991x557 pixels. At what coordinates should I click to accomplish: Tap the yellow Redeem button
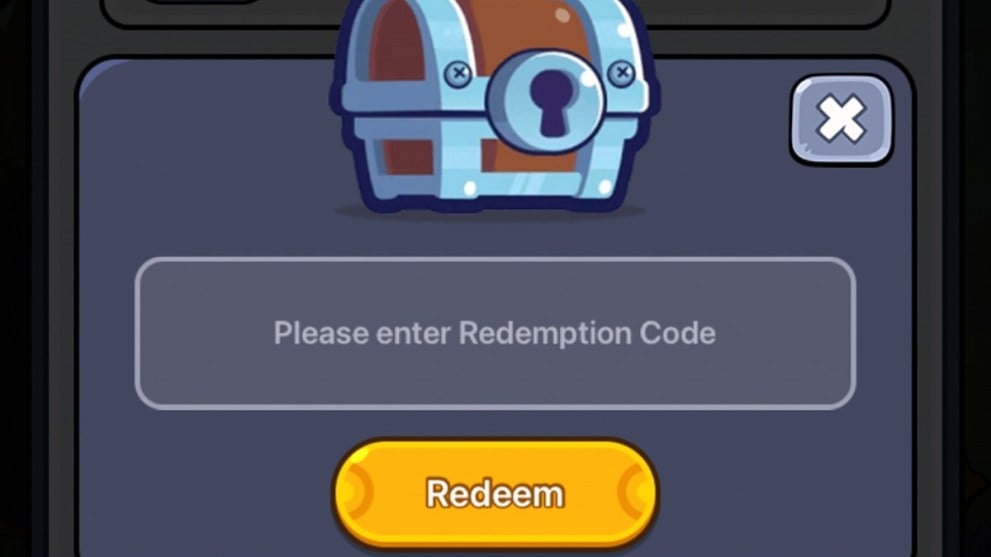495,493
